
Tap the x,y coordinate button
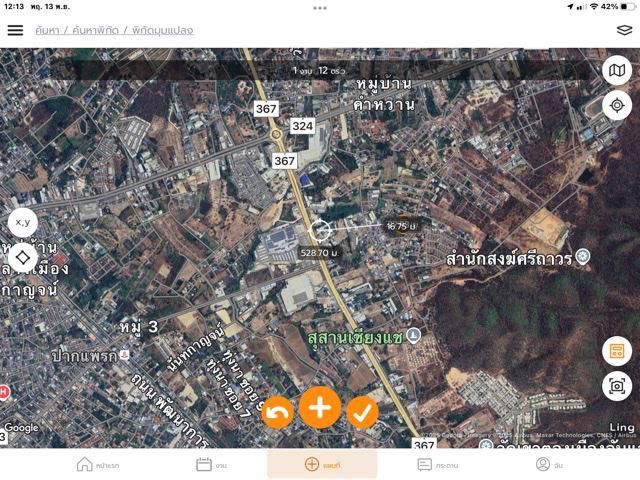click(x=23, y=222)
